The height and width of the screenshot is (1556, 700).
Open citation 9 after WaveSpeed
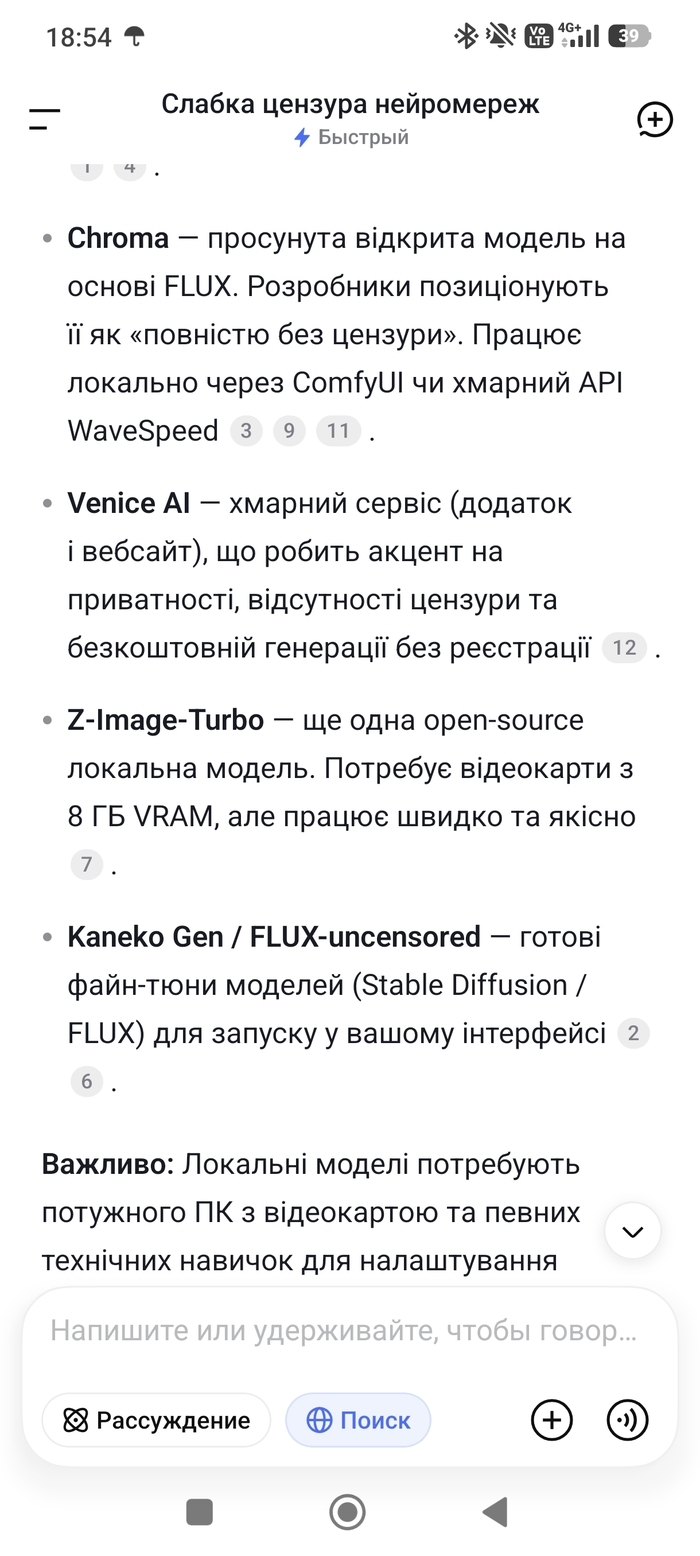coord(289,431)
